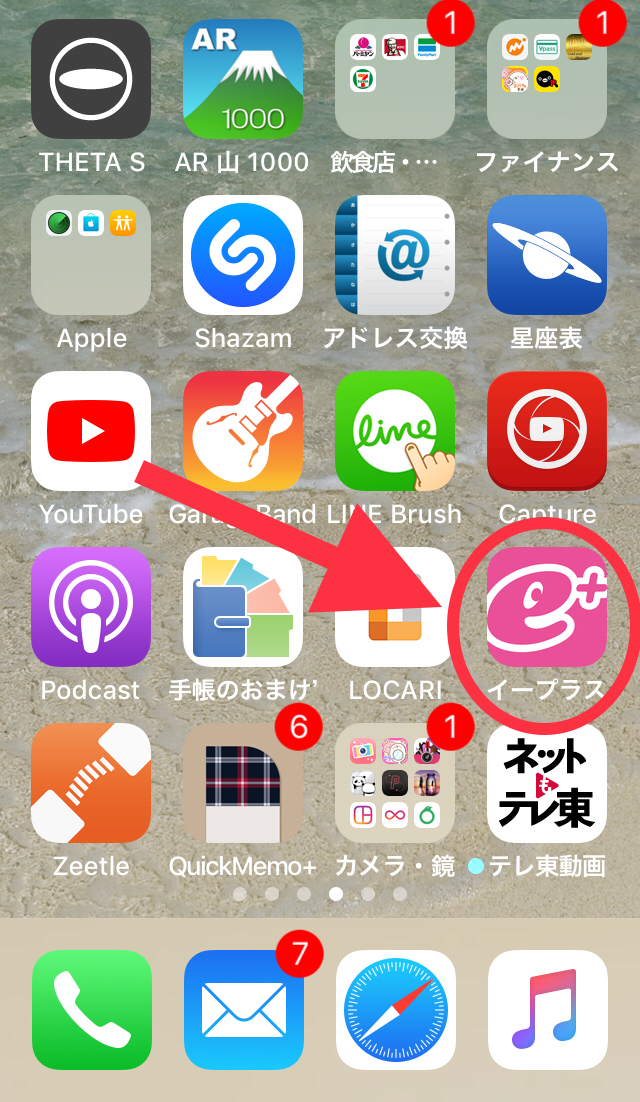
Task: Open the THETA S app
Action: pos(91,79)
